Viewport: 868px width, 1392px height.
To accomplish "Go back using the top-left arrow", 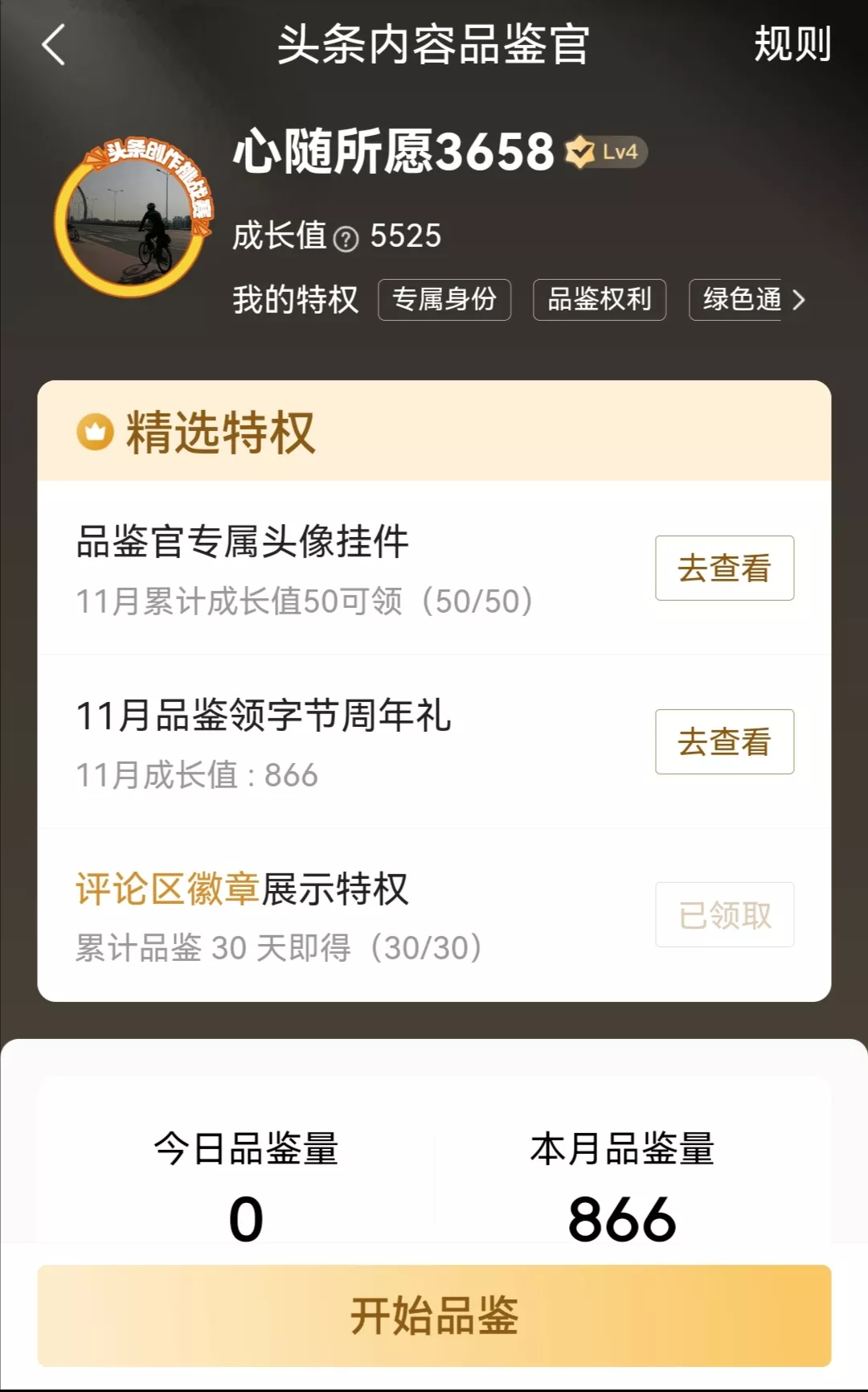I will coord(54,45).
